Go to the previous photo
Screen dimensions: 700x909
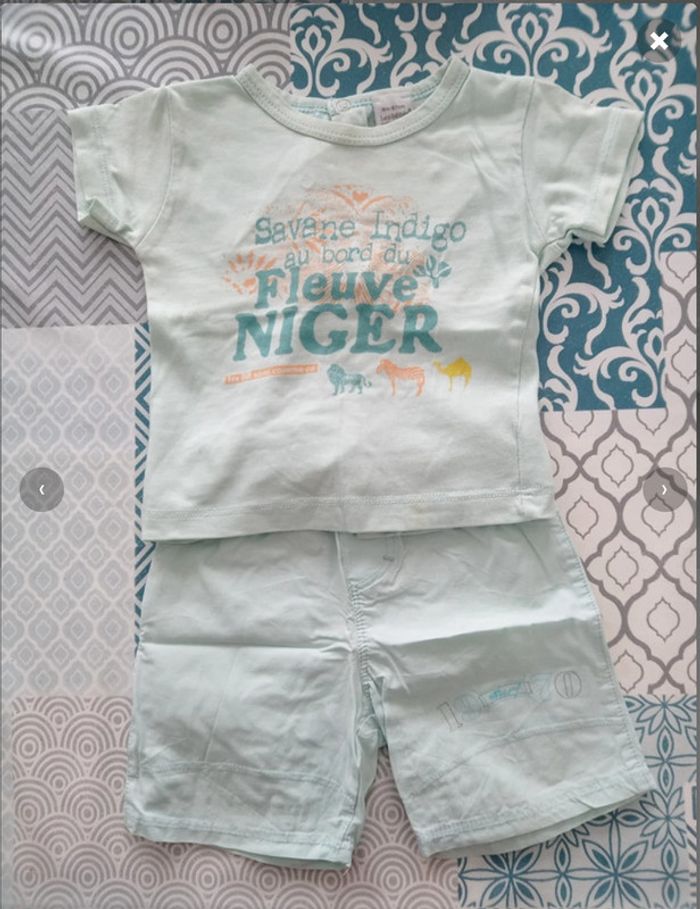[42, 490]
